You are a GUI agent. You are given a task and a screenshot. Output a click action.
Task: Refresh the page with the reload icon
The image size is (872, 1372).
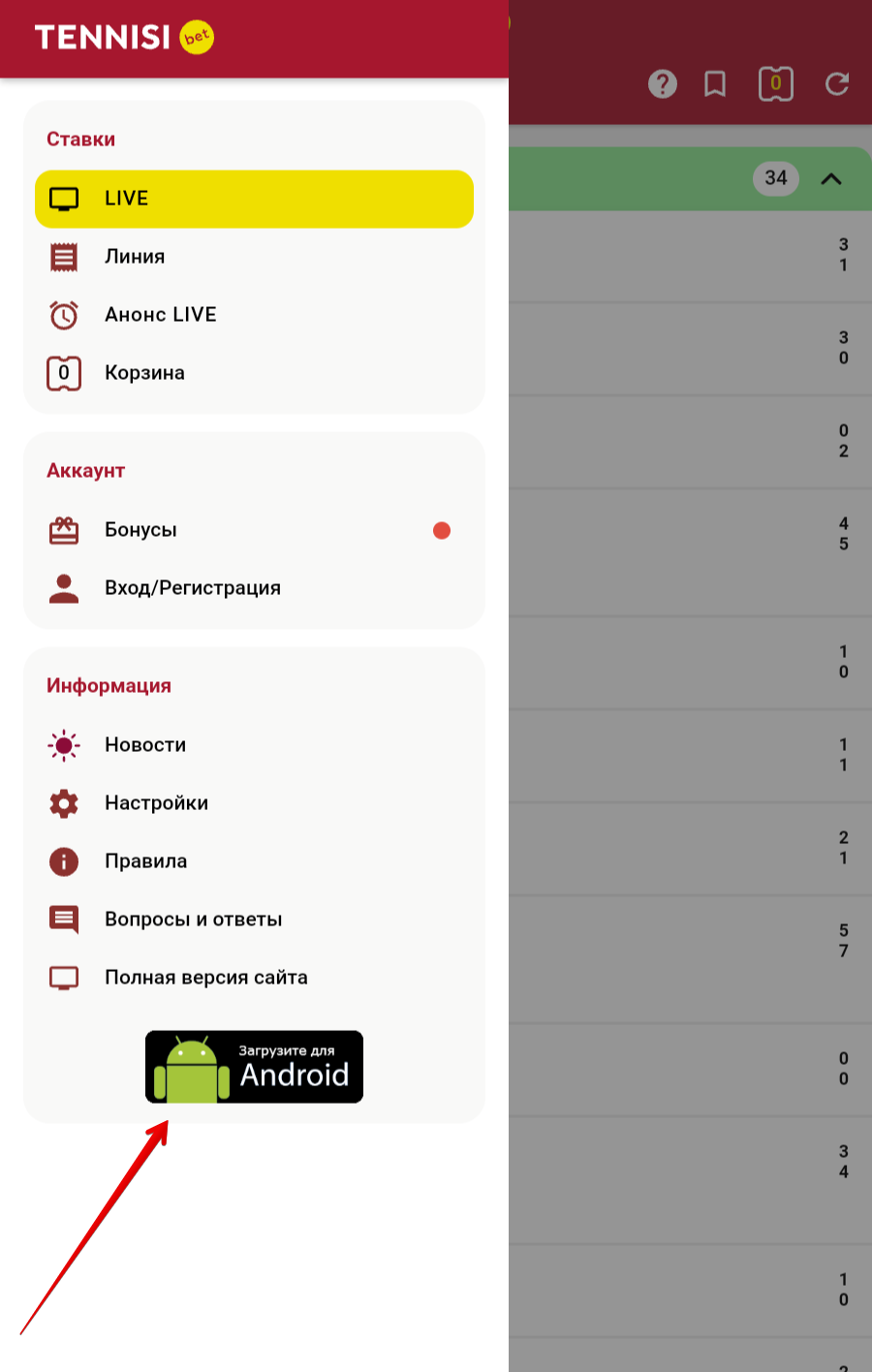click(x=837, y=84)
